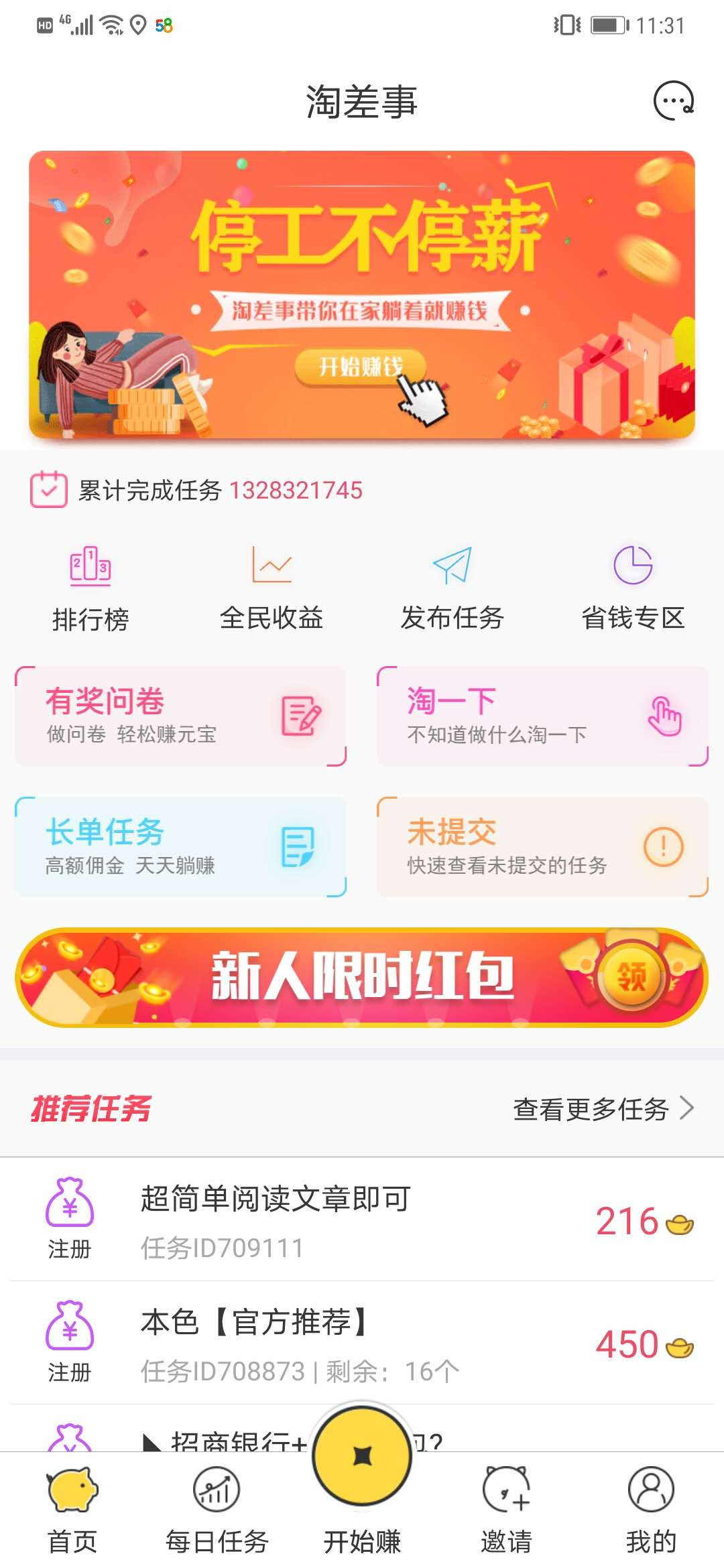Open the 有奖问卷 survey card
The height and width of the screenshot is (1568, 724).
pos(181,716)
